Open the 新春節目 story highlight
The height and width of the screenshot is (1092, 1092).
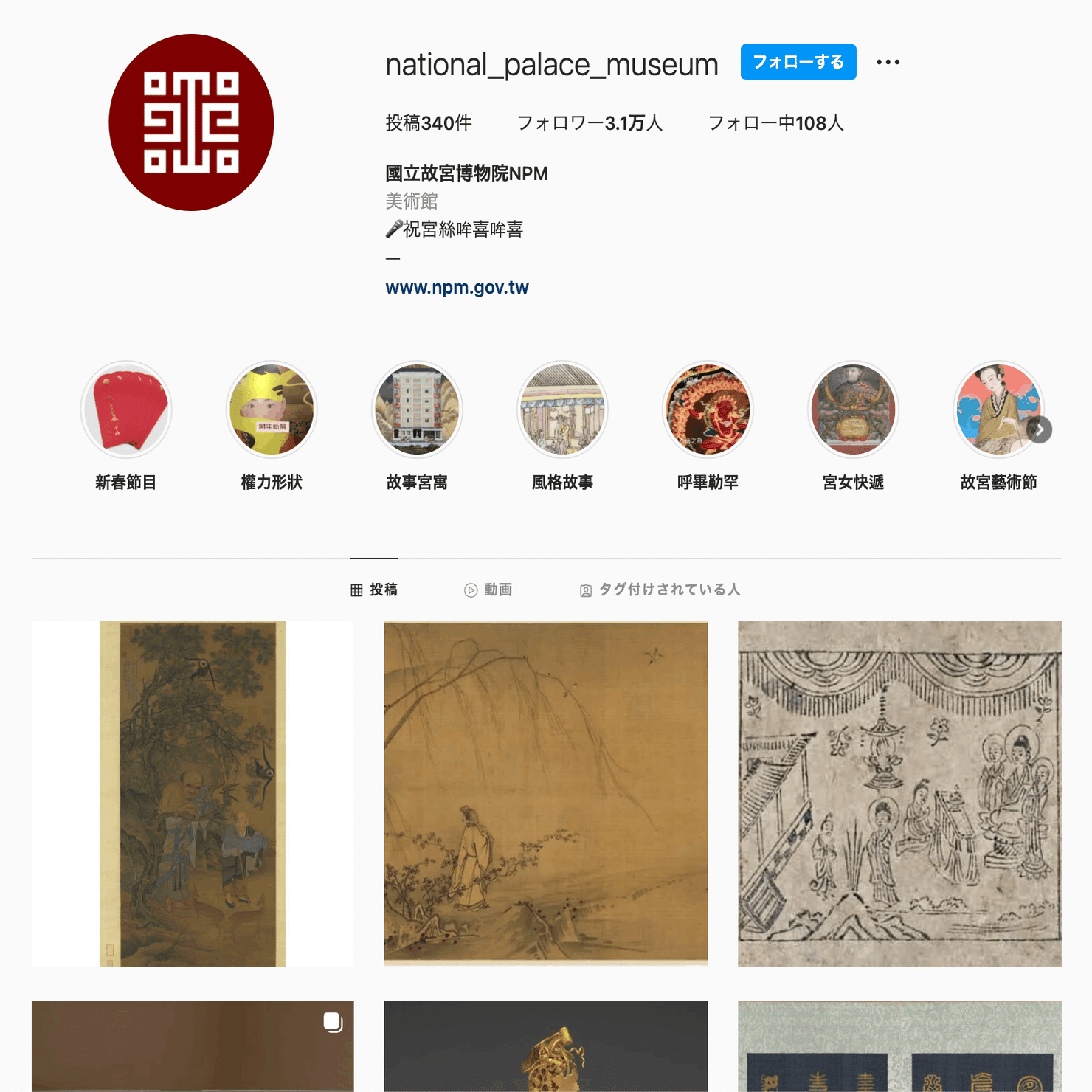pos(126,409)
